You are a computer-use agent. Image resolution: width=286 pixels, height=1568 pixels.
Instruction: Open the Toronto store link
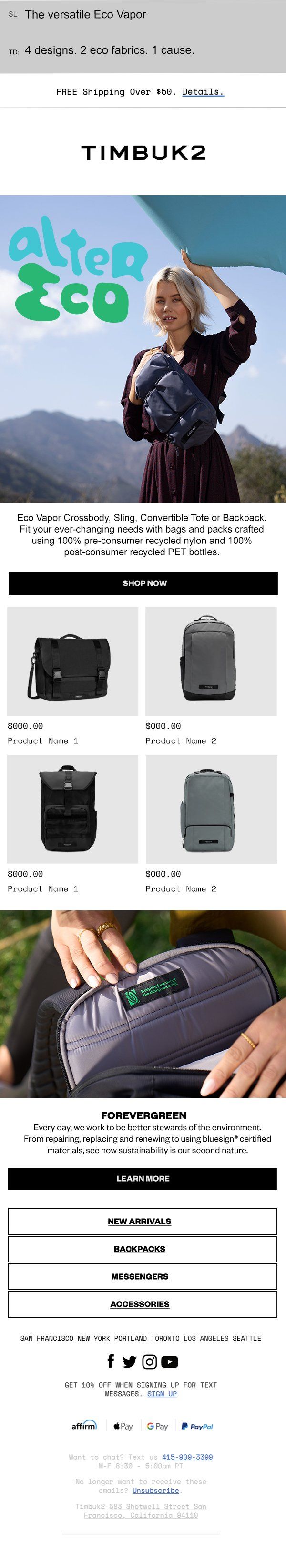[165, 1338]
